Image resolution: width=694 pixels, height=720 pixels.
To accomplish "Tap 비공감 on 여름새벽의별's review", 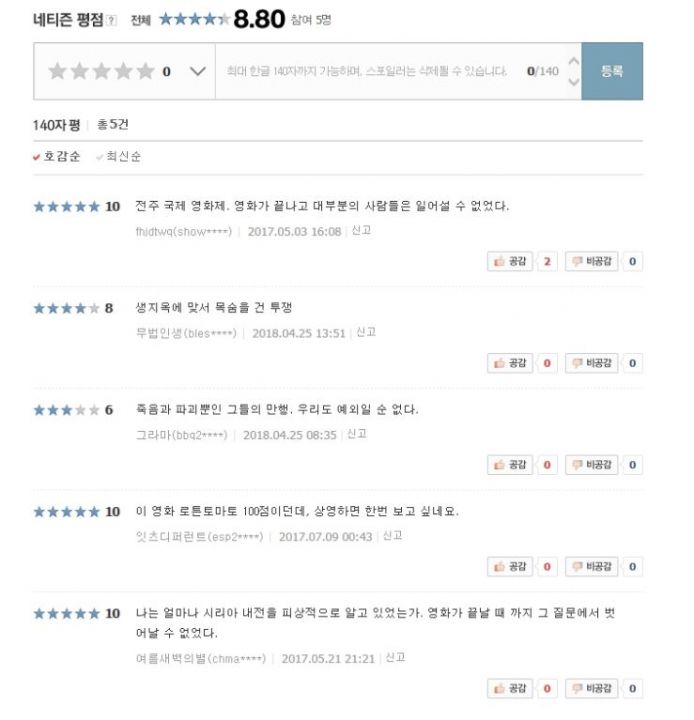I will pos(591,689).
